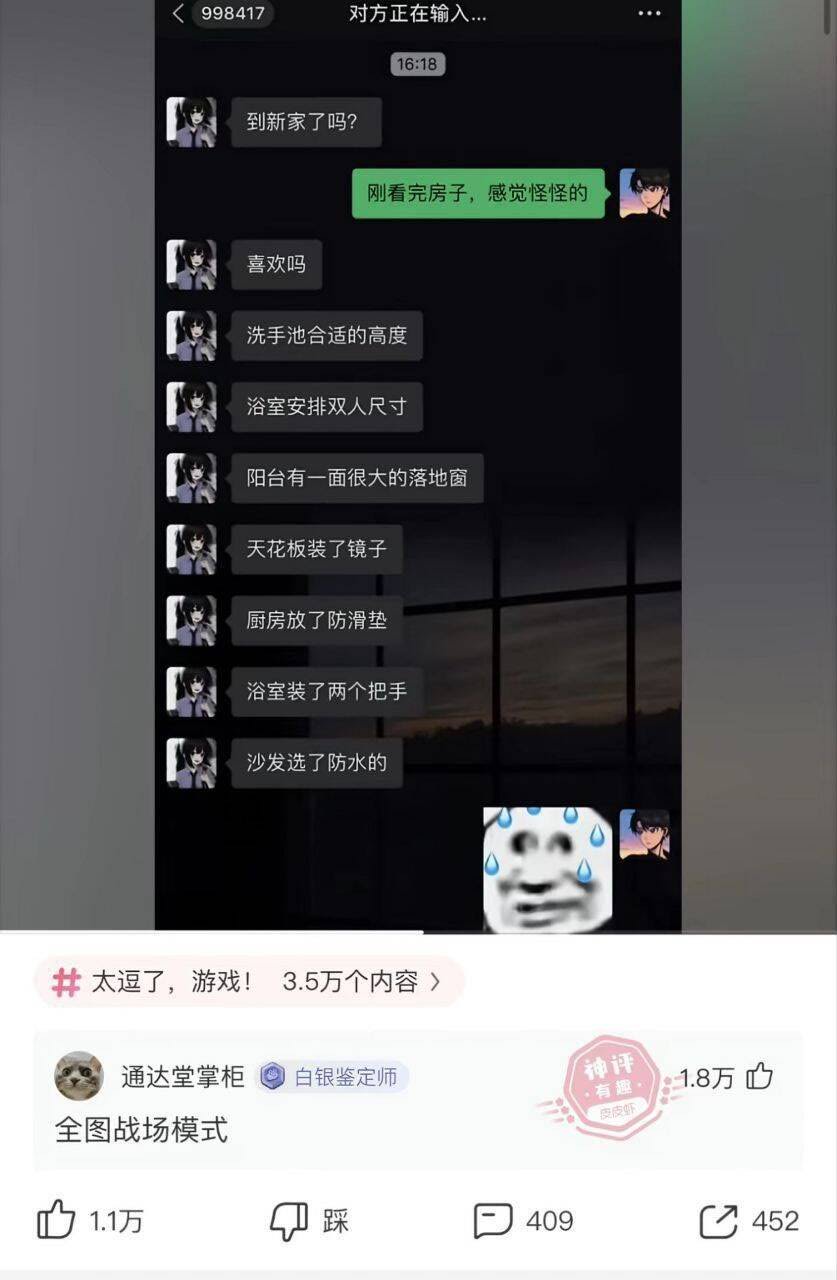Tap 通达堂掌柜's cat avatar
The image size is (837, 1280).
click(78, 1076)
